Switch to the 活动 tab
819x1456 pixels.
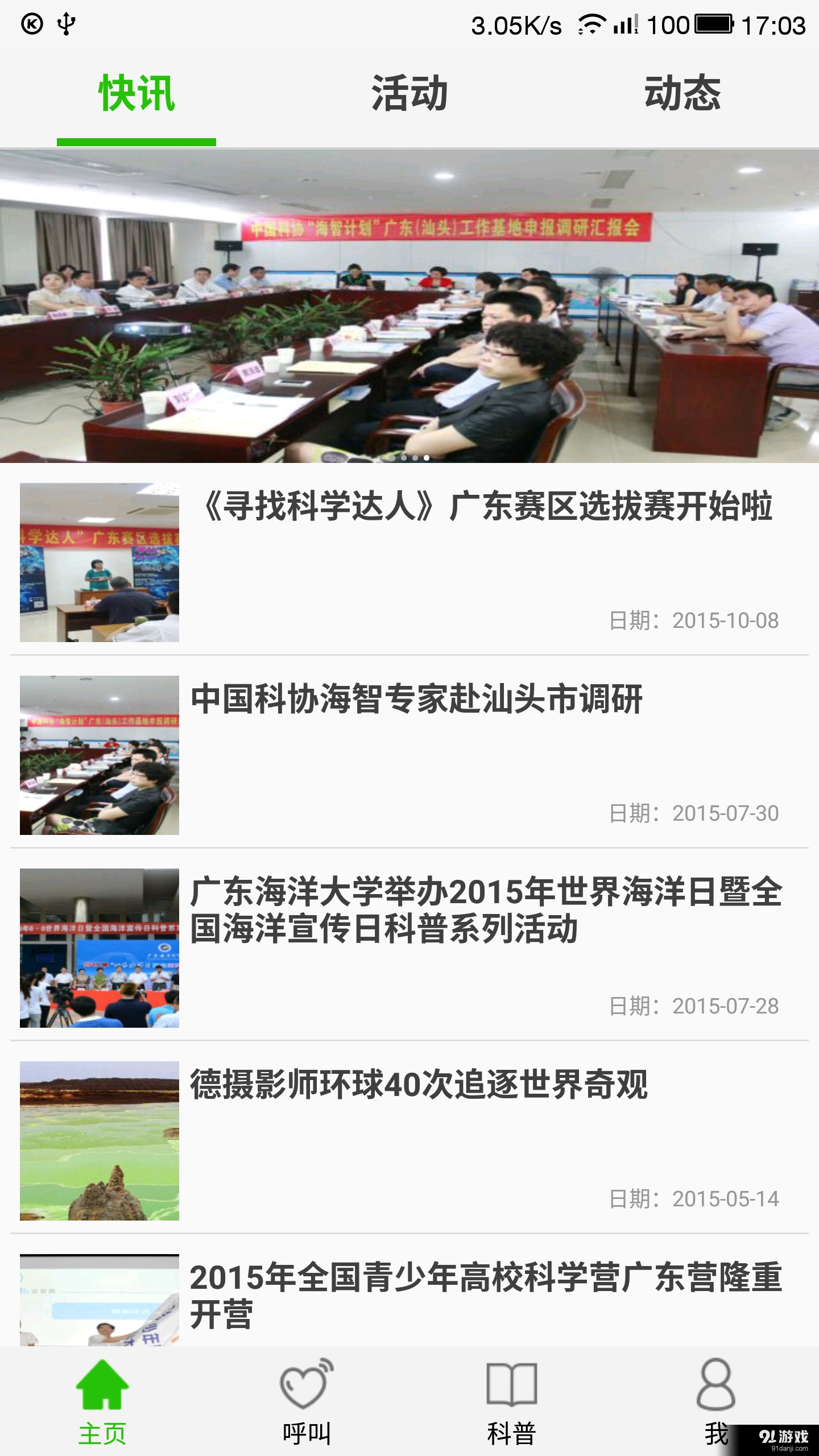409,94
